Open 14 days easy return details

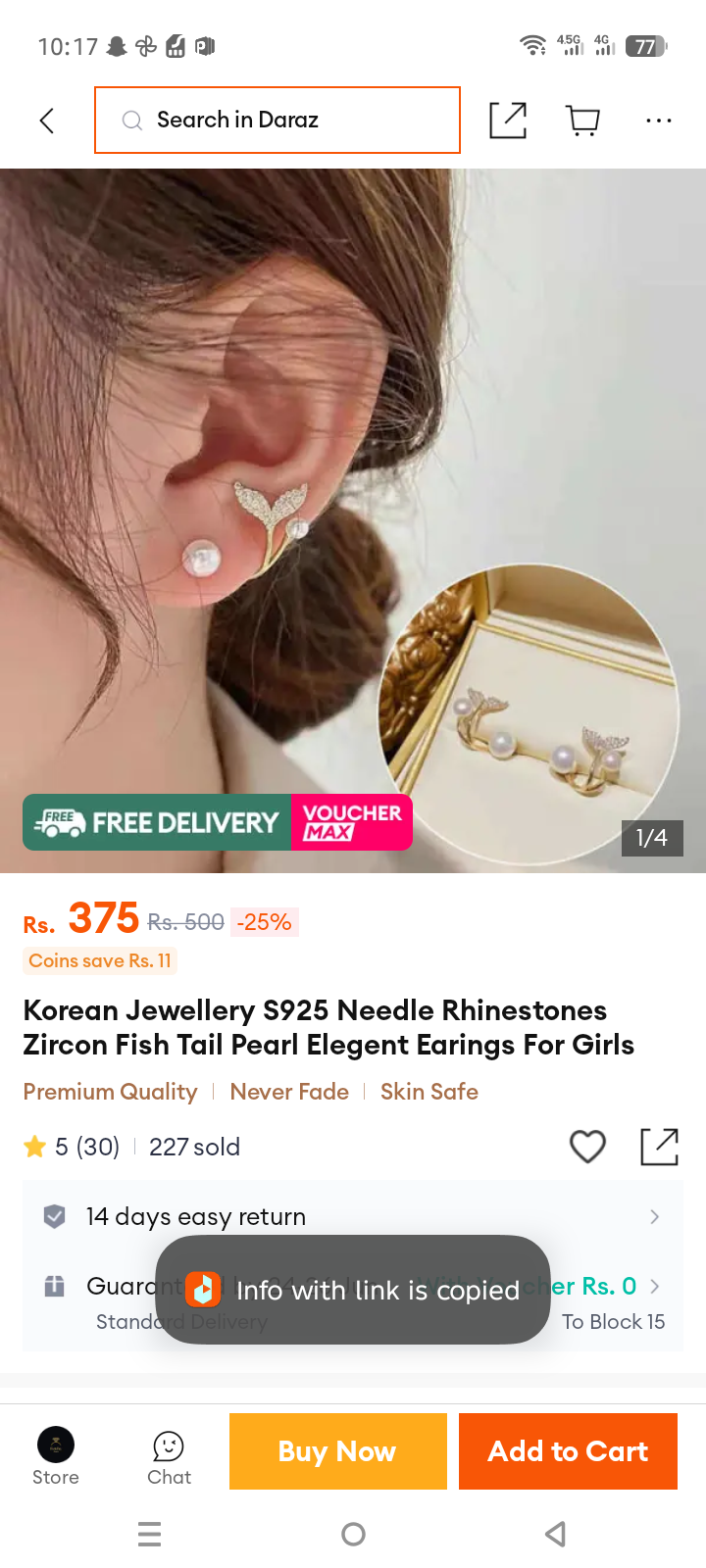(353, 1217)
